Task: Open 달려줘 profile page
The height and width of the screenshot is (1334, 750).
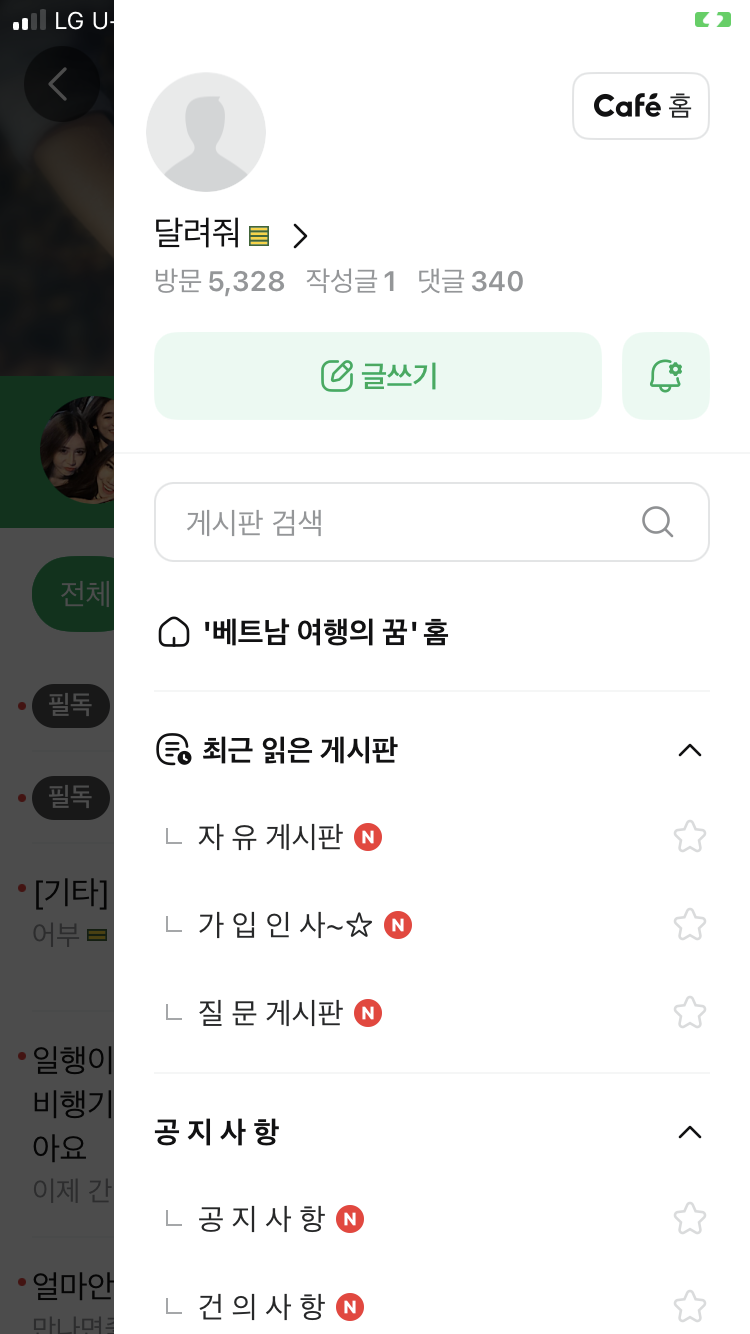Action: (232, 235)
